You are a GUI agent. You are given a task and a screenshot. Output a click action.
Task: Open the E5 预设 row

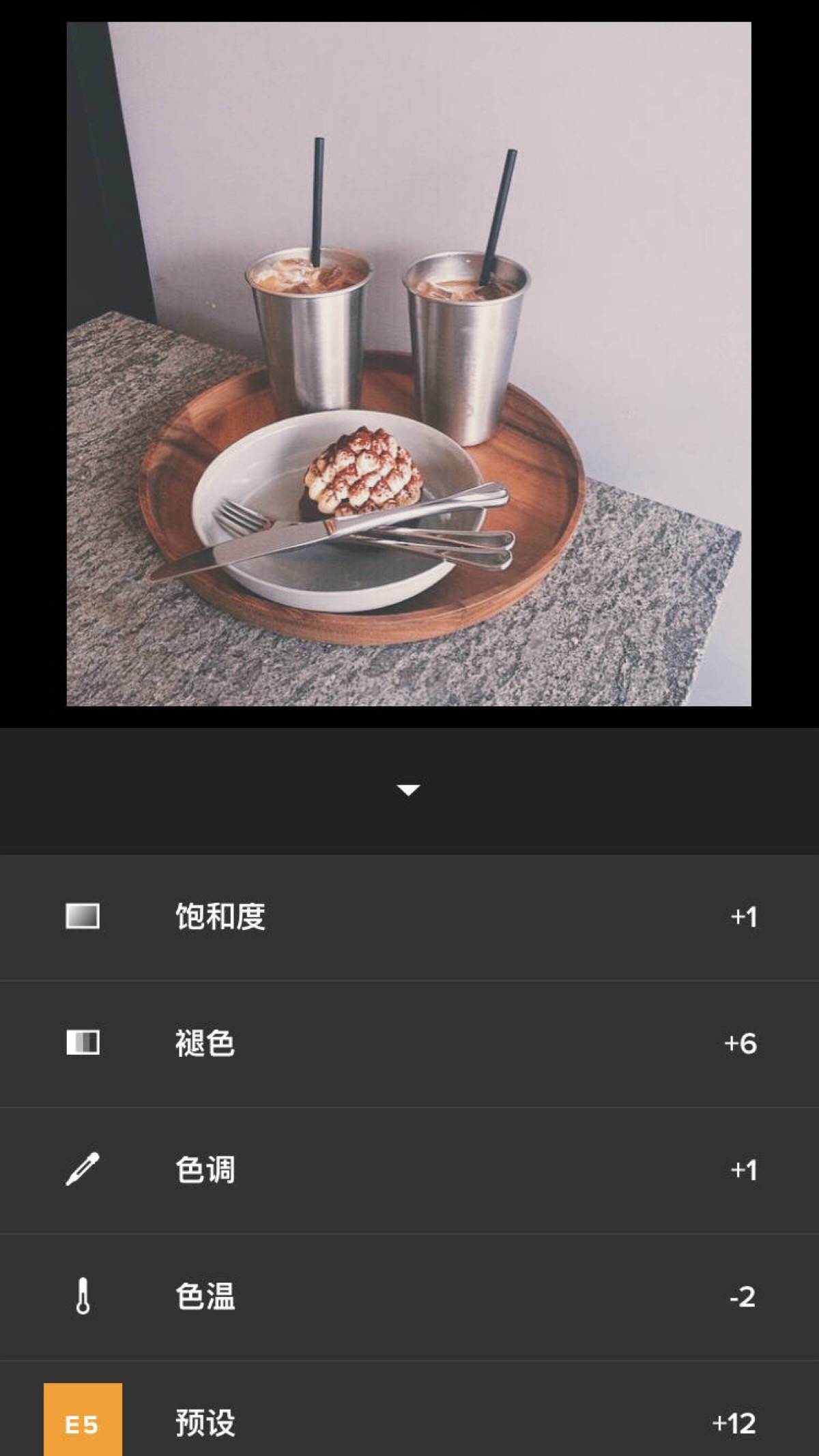point(409,1423)
